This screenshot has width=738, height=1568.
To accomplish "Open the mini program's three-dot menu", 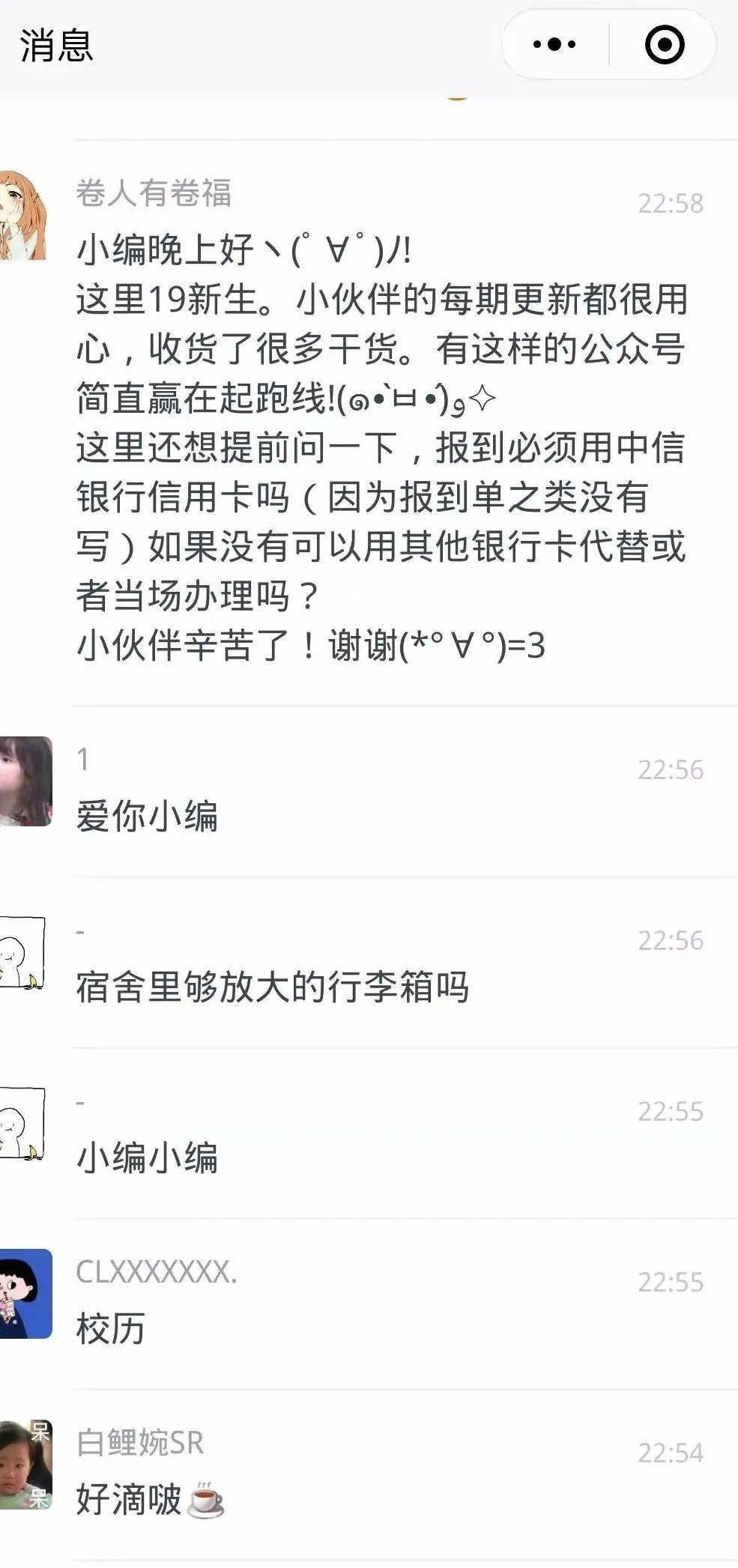I will tap(555, 45).
